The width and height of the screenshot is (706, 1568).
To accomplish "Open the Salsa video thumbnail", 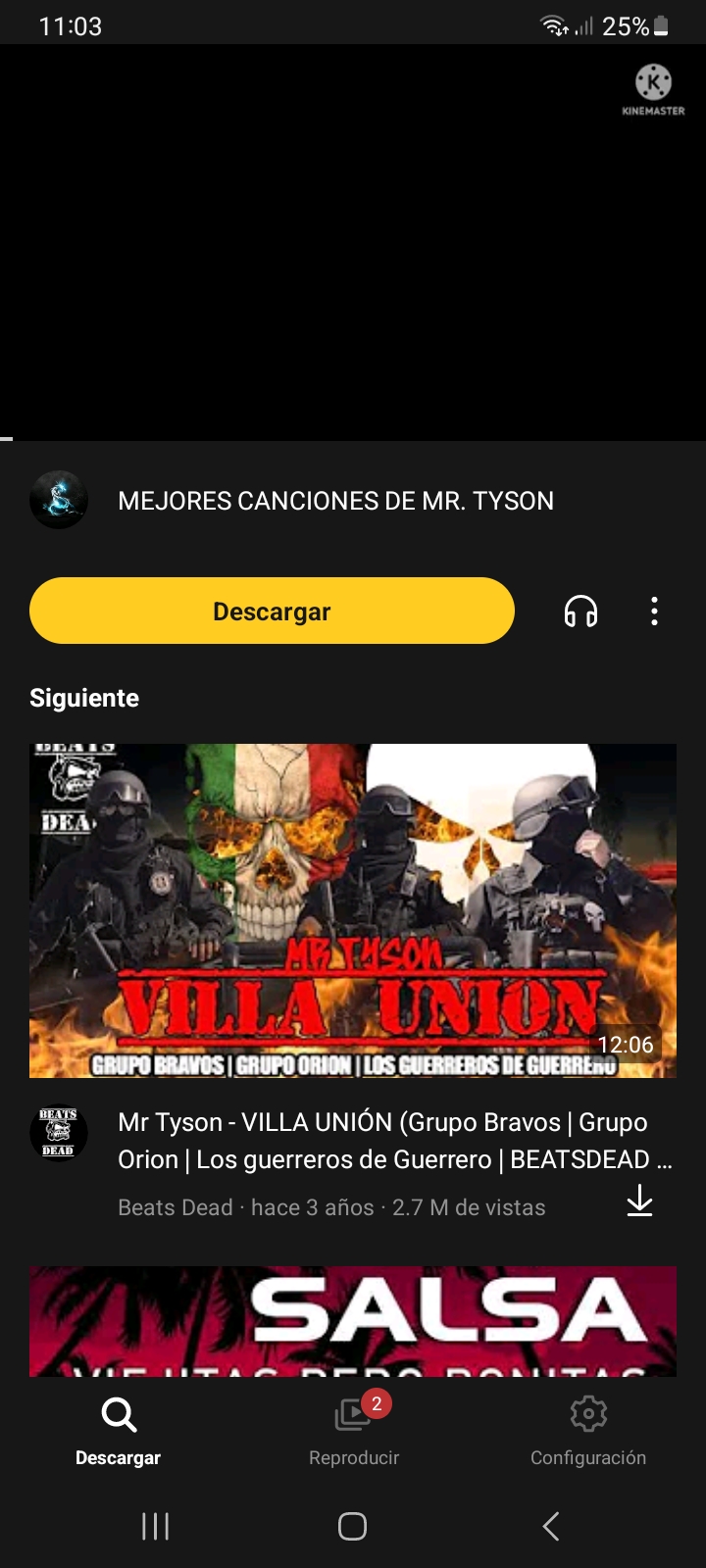I will pos(353,1321).
